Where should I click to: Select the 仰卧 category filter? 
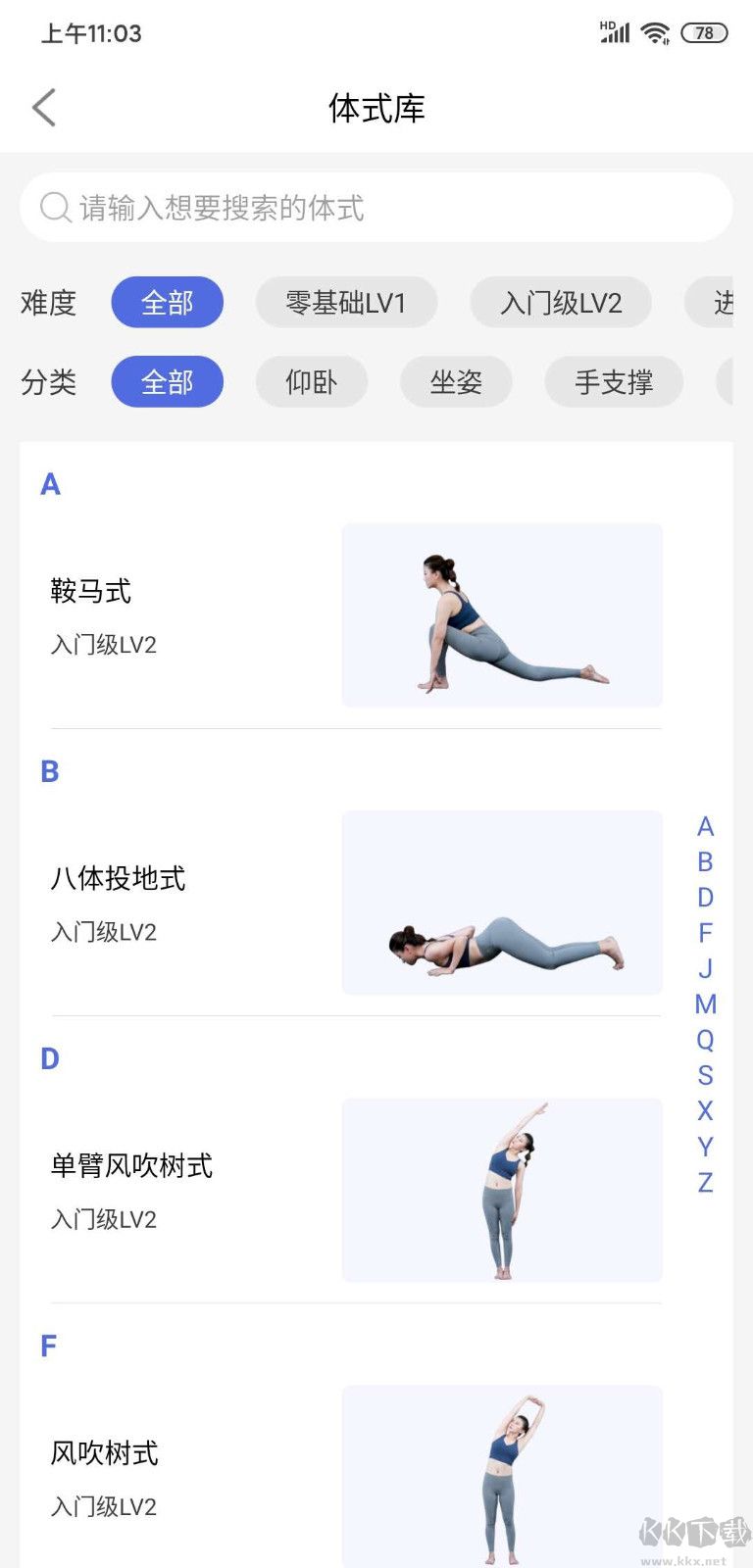click(312, 382)
